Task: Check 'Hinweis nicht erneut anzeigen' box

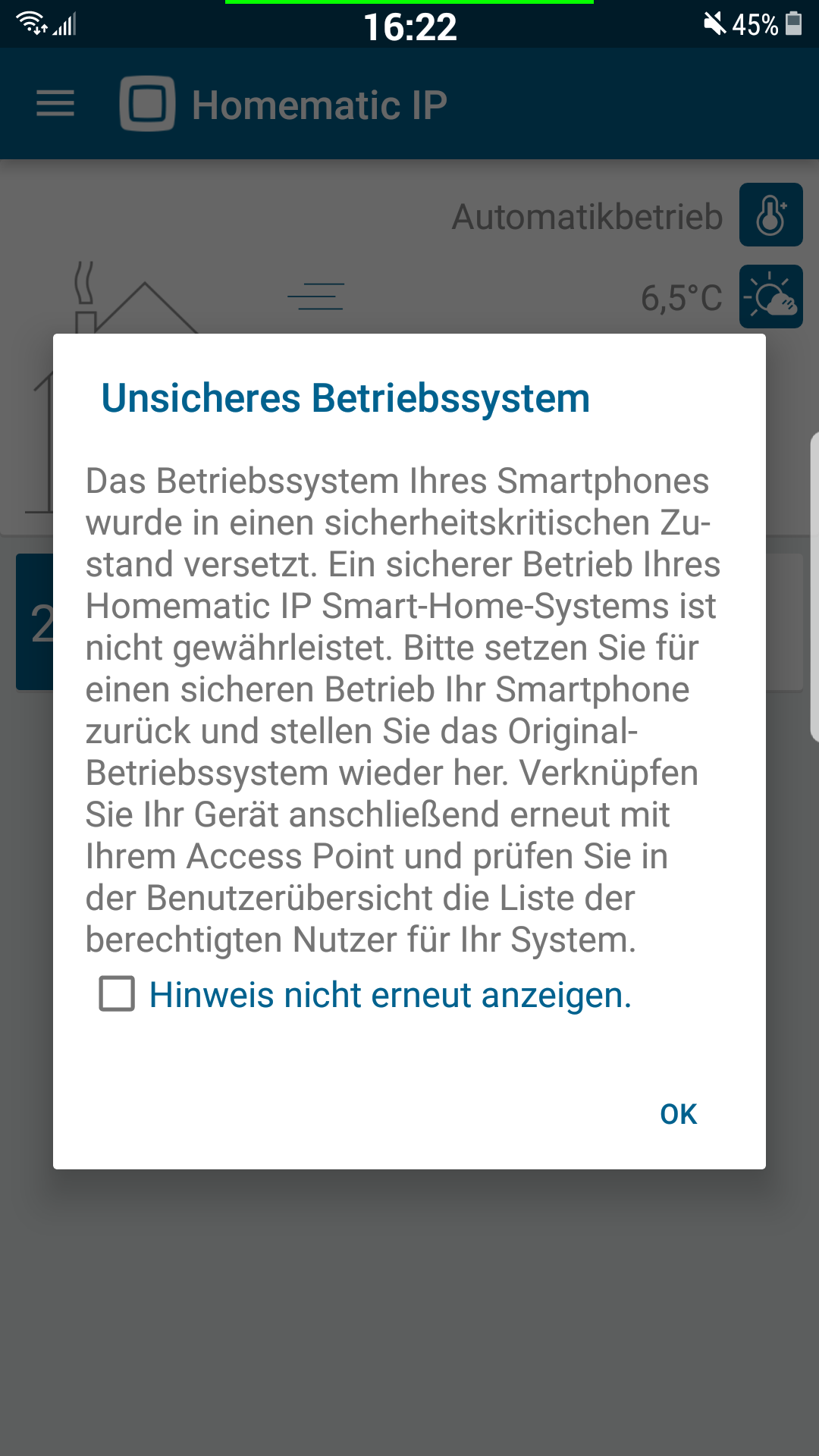Action: [x=118, y=993]
